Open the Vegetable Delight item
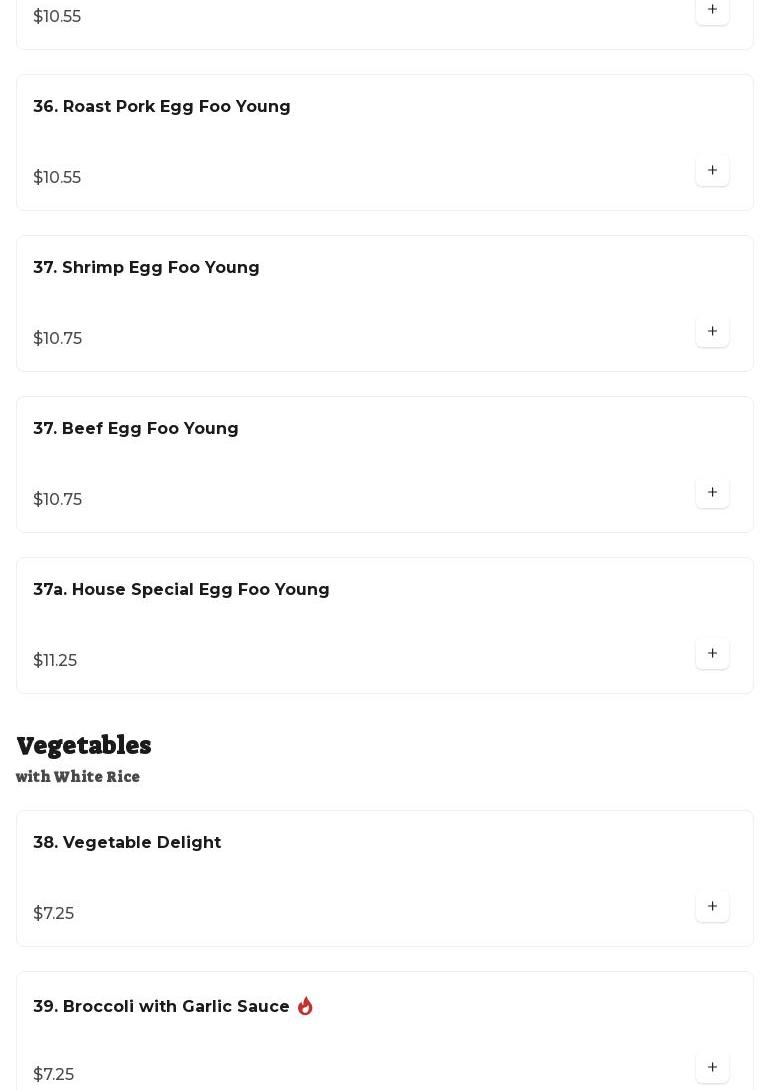770x1090 pixels. 127,843
